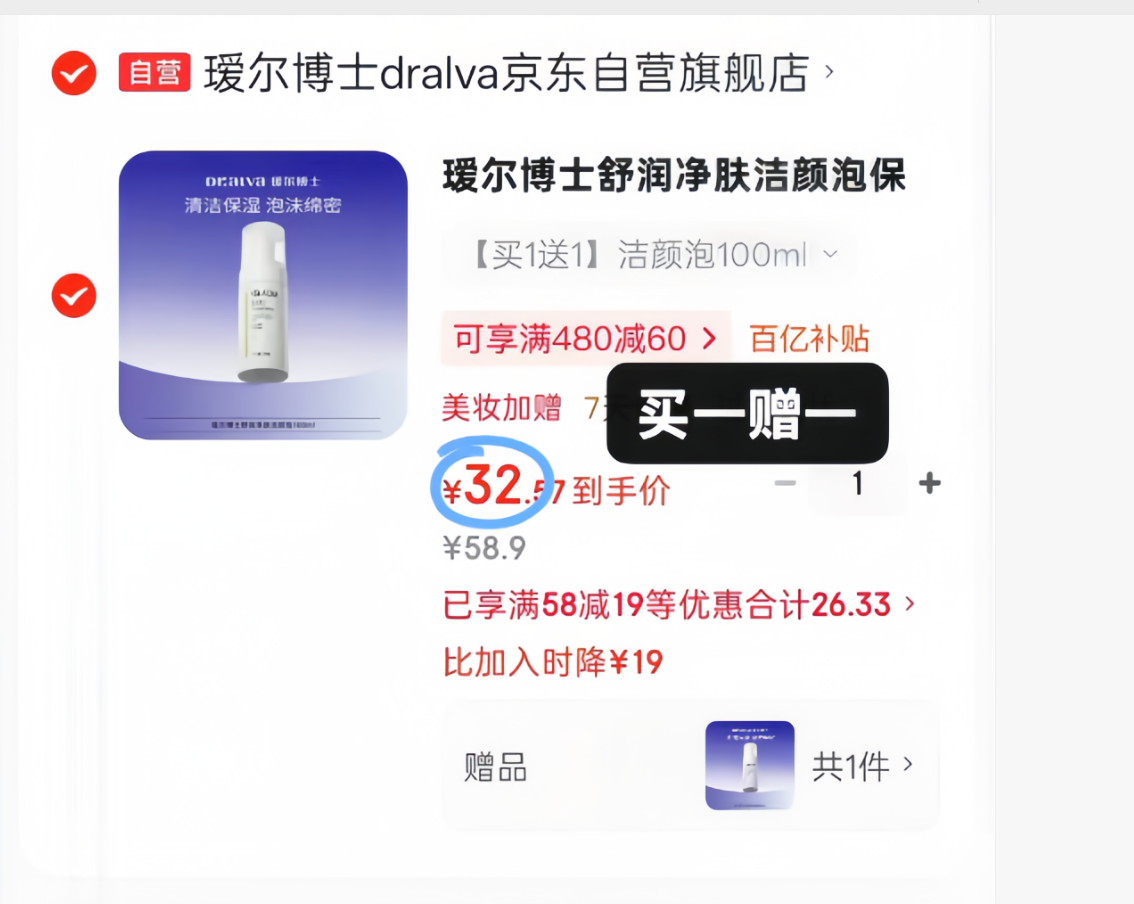Screen dimensions: 1134x904
Task: View 可享满480减60 promotion details
Action: point(586,339)
